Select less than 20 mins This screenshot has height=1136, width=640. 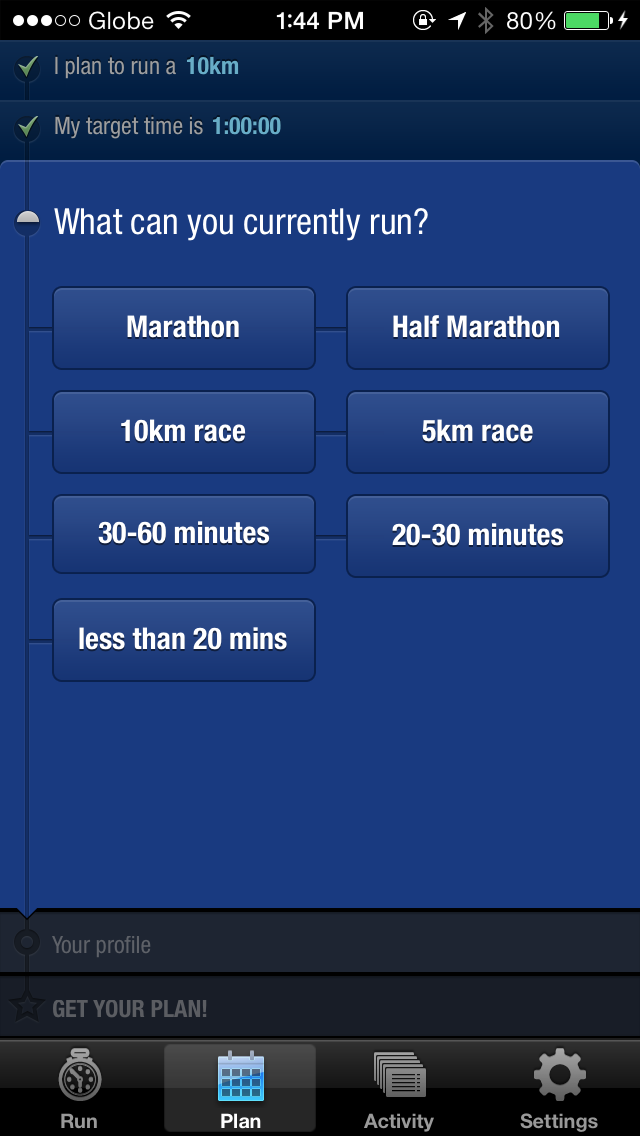pyautogui.click(x=184, y=640)
